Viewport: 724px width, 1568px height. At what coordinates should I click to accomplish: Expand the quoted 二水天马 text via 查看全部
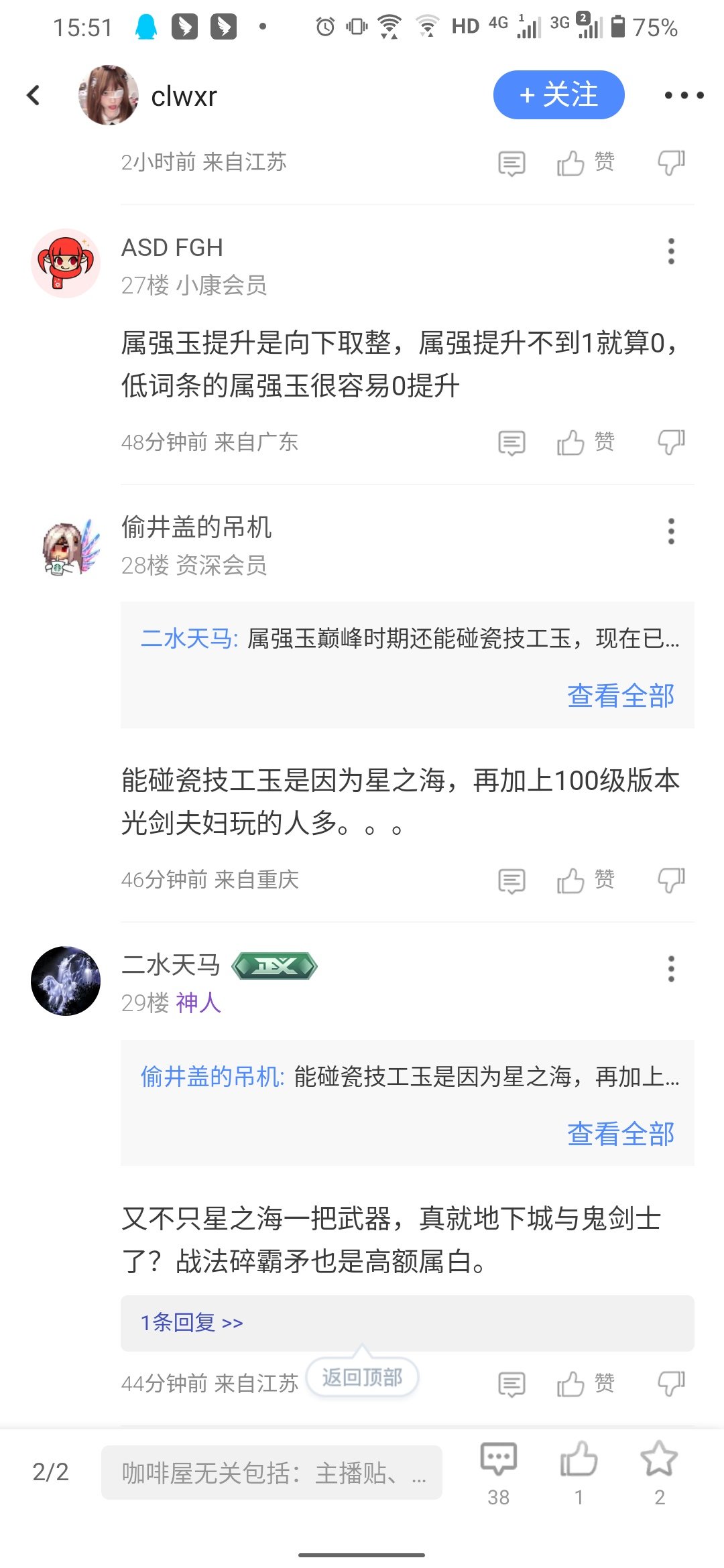[x=621, y=696]
